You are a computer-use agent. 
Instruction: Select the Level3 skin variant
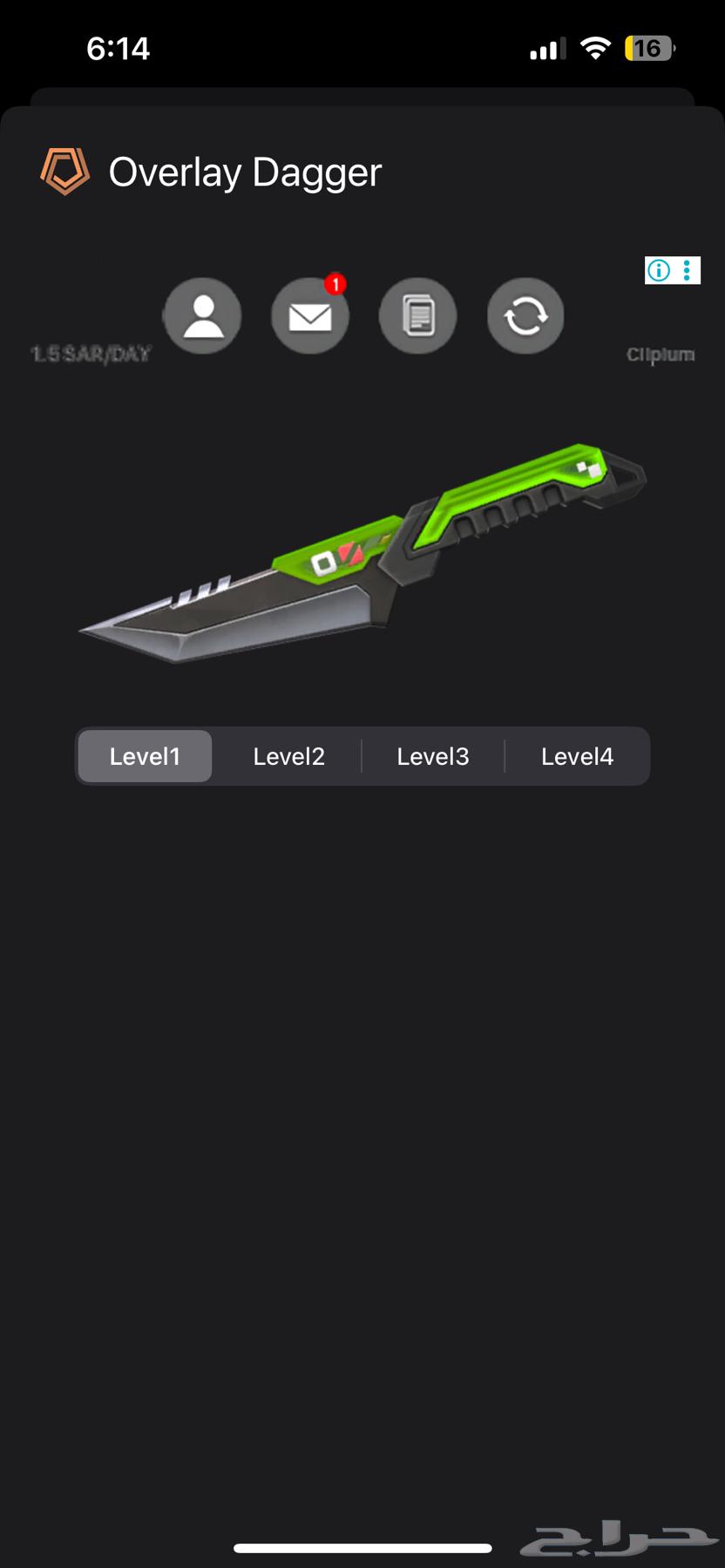[x=433, y=756]
